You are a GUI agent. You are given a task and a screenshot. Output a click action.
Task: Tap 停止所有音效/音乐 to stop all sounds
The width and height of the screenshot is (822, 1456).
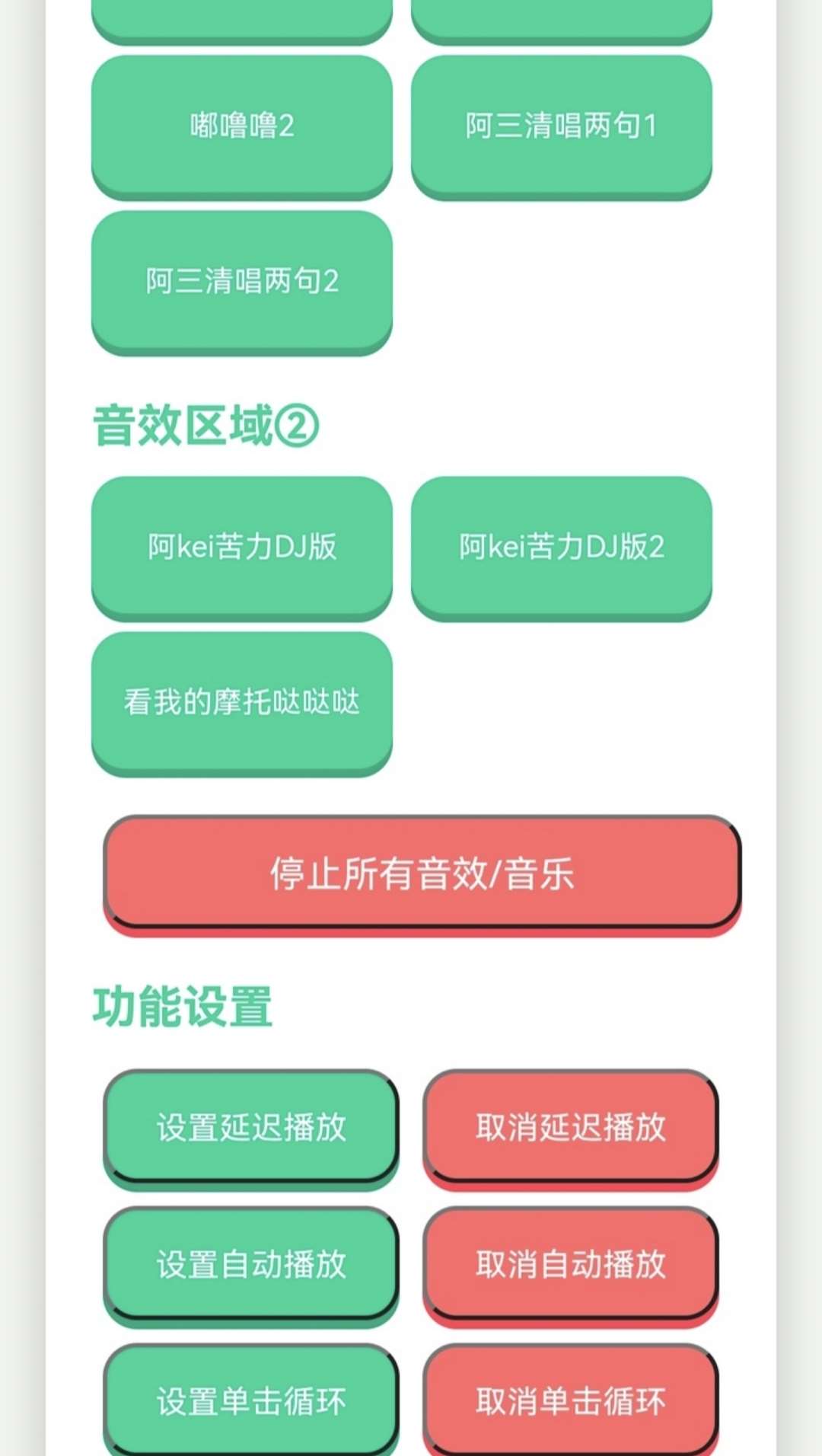click(x=422, y=873)
